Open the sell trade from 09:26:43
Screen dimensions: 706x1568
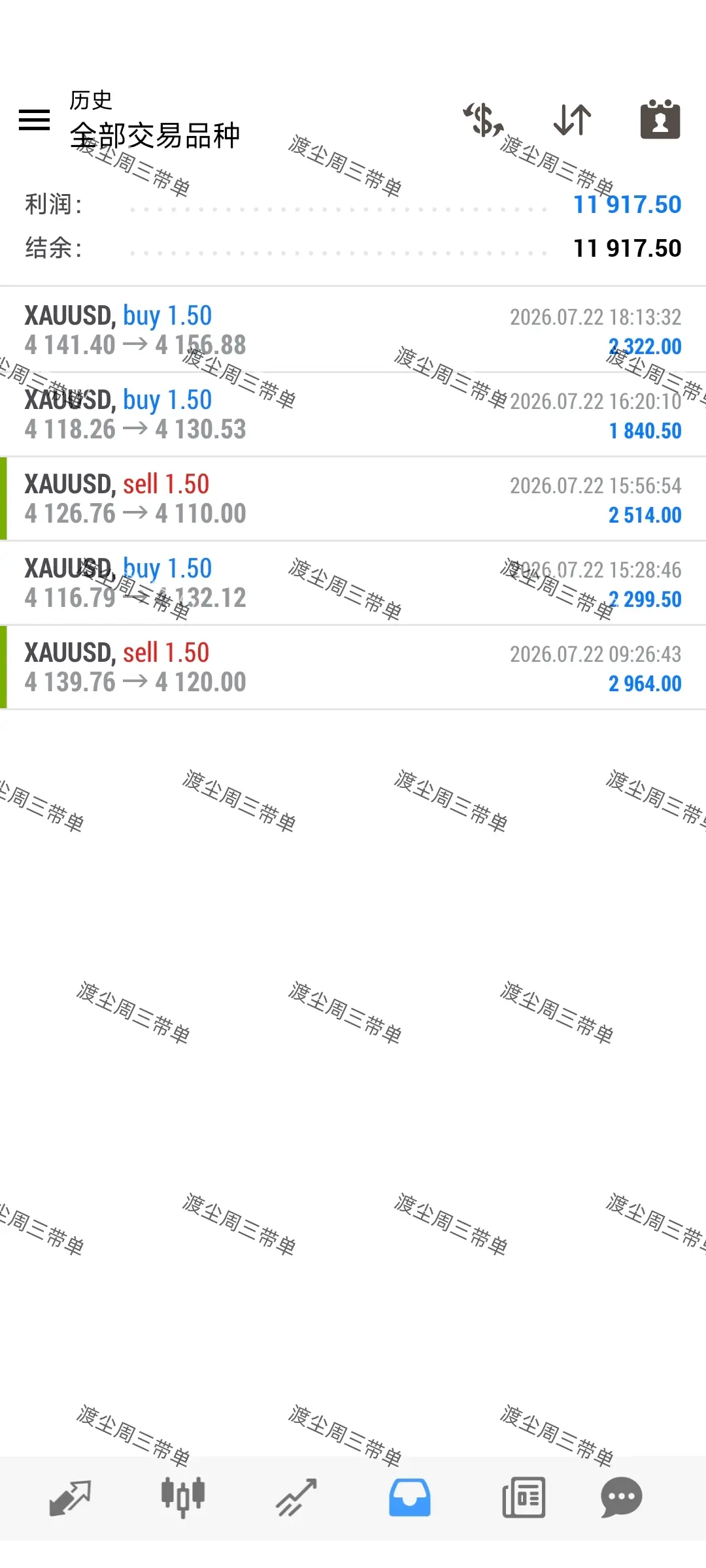tap(353, 668)
